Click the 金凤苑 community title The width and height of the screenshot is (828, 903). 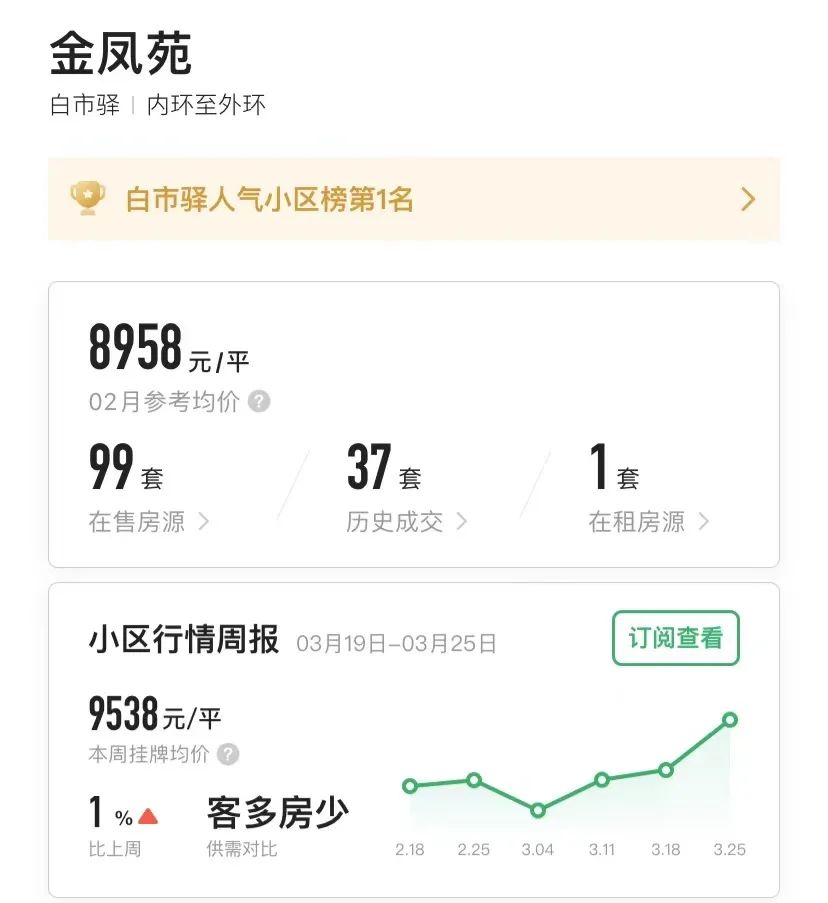119,51
